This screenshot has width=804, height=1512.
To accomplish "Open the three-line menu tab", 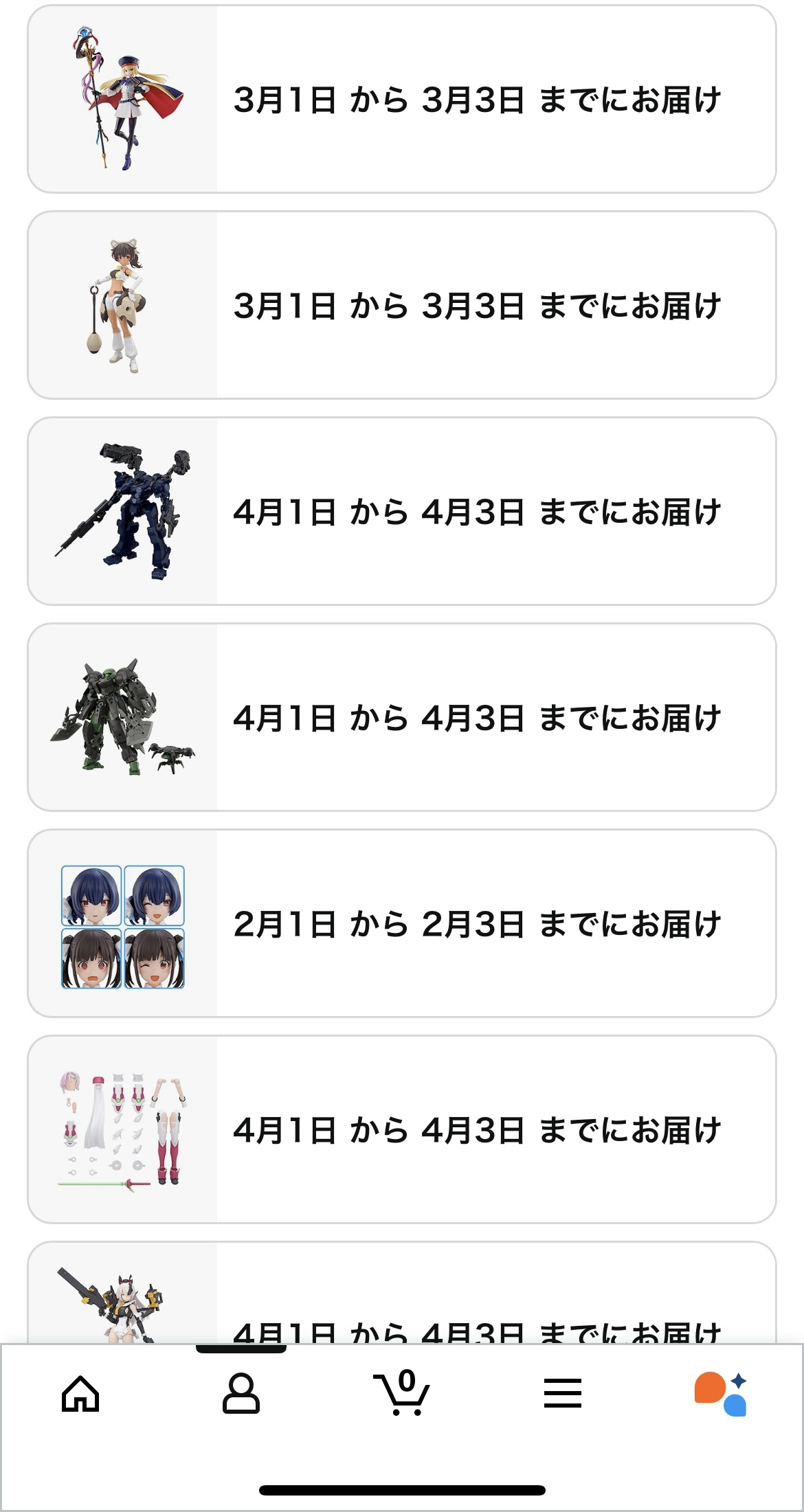I will 563,1393.
